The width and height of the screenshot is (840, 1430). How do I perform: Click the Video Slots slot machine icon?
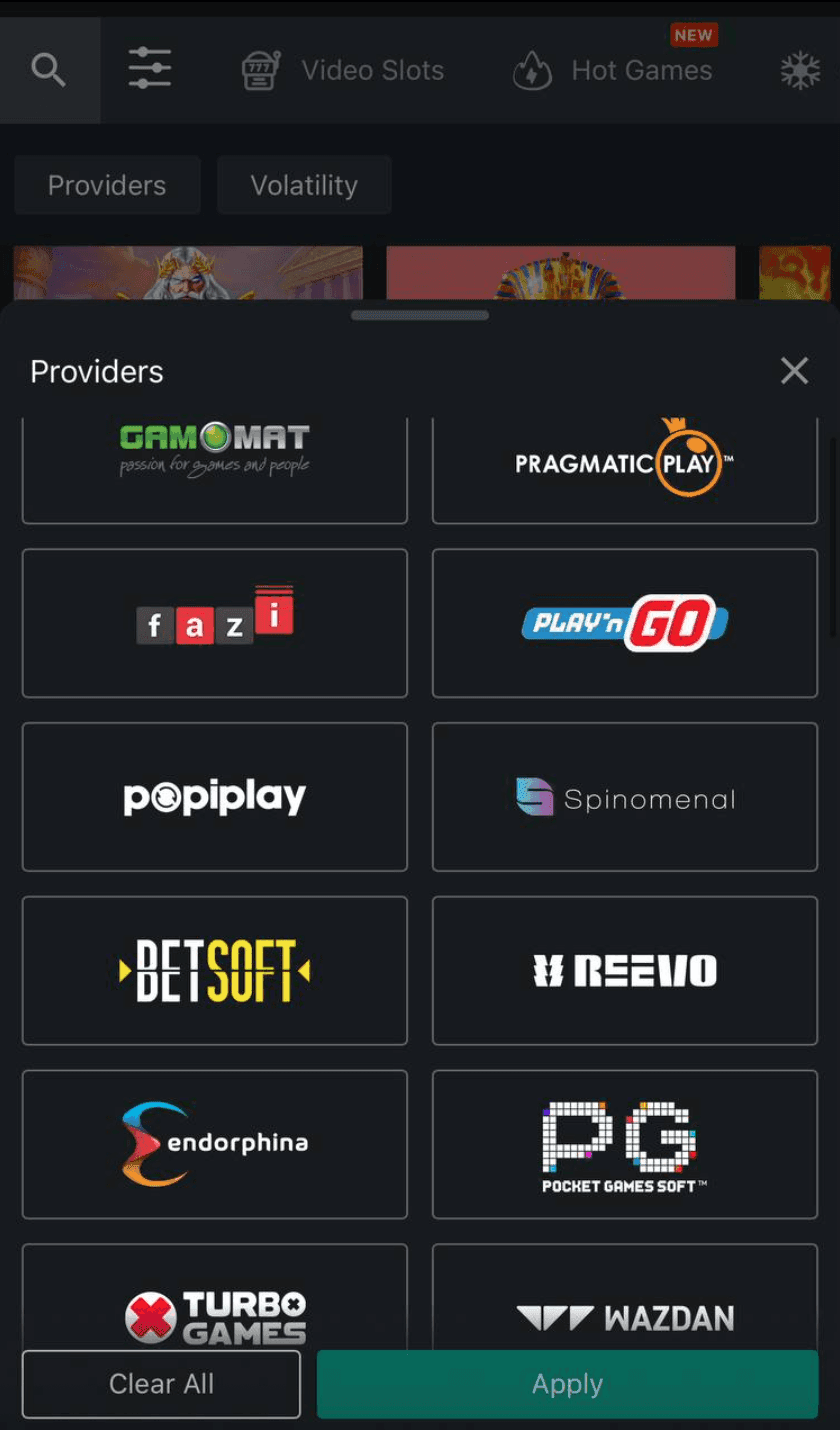pyautogui.click(x=260, y=70)
